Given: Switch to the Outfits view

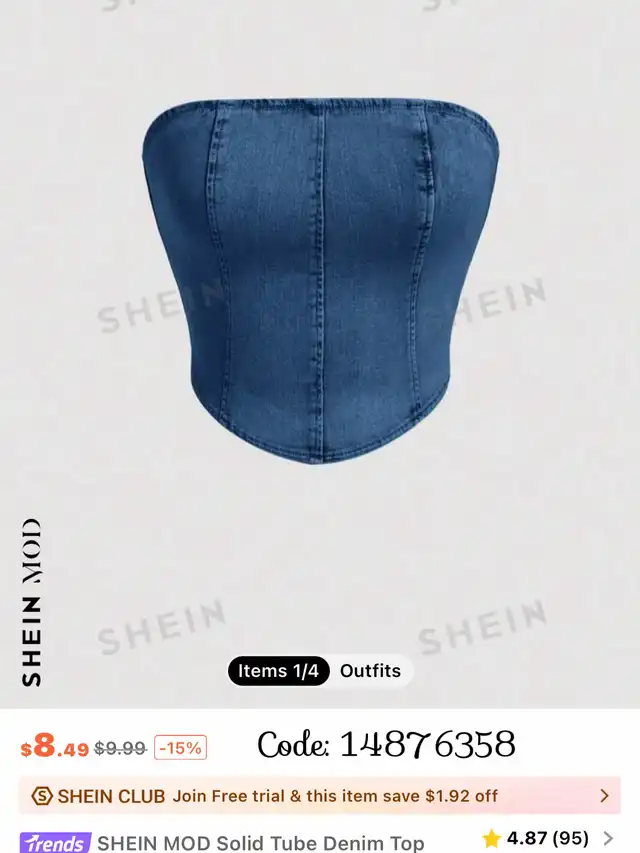Looking at the screenshot, I should pyautogui.click(x=370, y=671).
